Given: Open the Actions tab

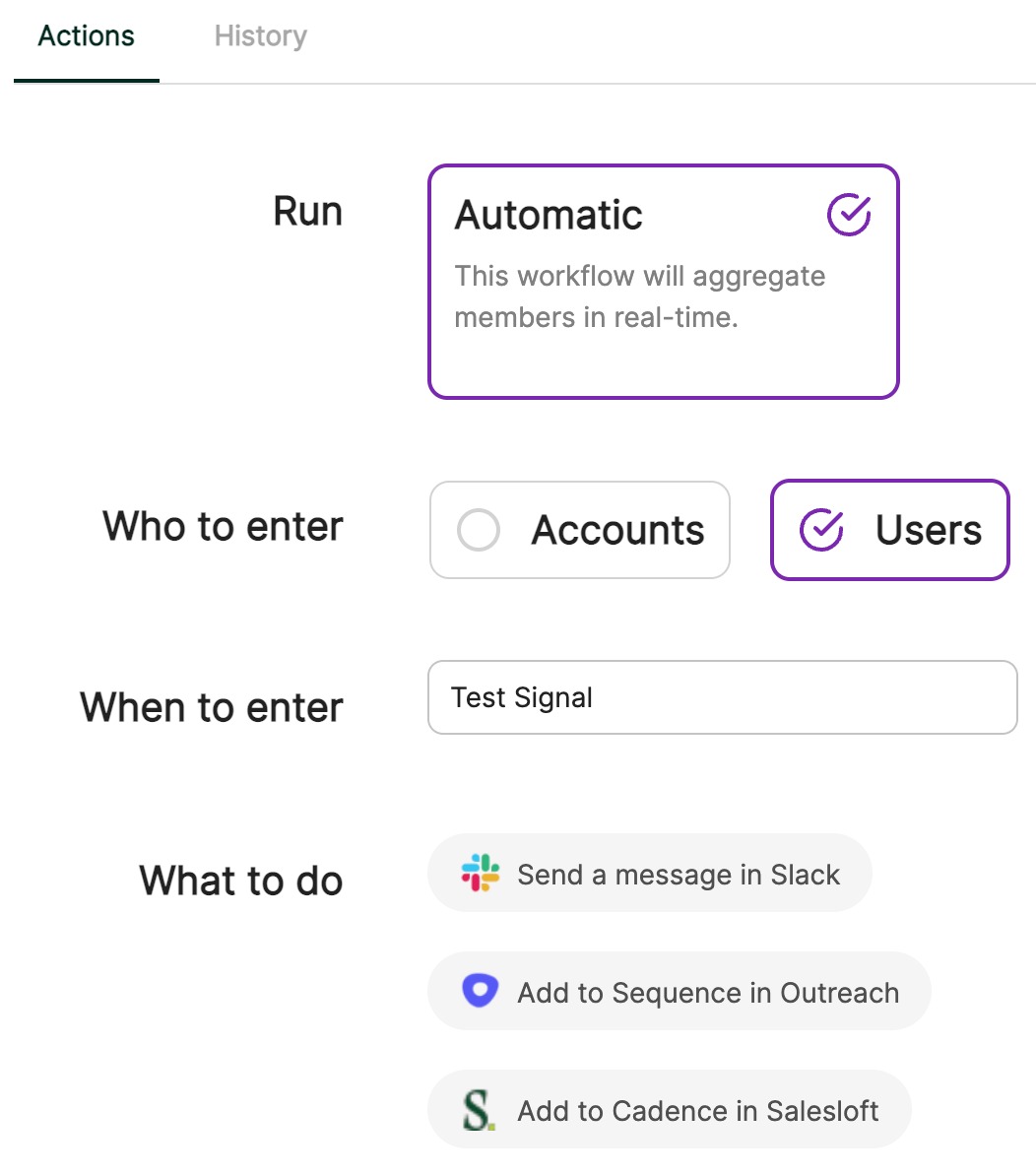Looking at the screenshot, I should (87, 36).
